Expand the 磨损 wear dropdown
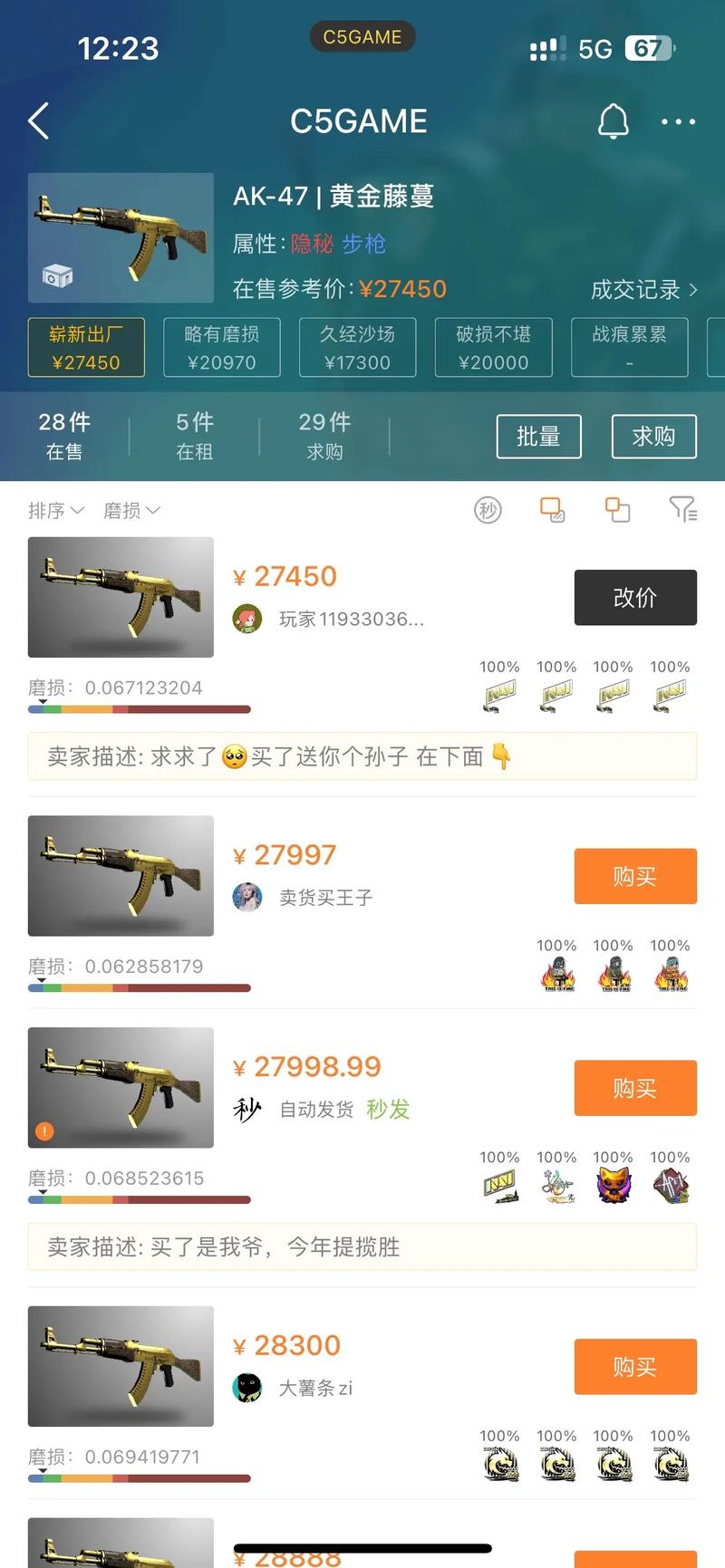The image size is (725, 1568). (131, 511)
